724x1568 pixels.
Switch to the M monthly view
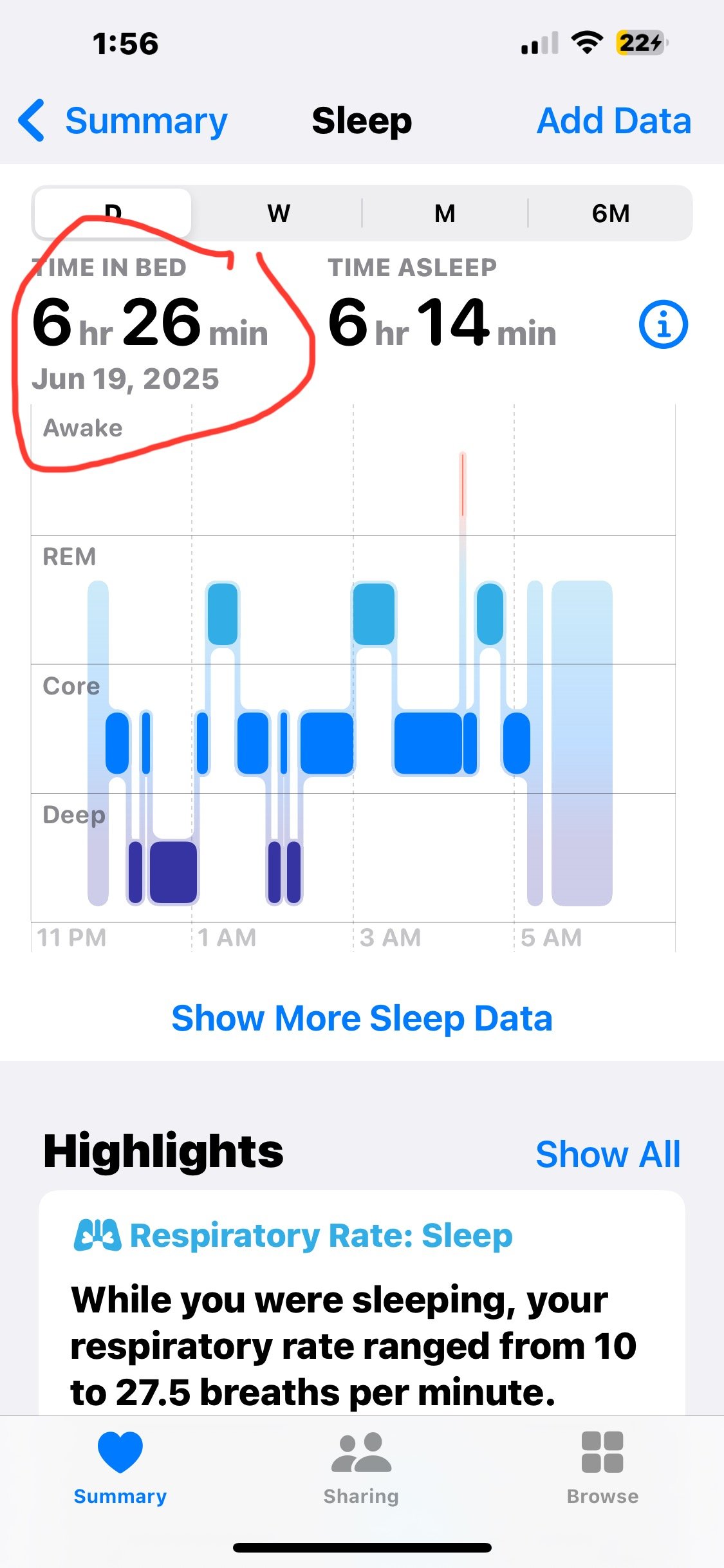(x=445, y=213)
